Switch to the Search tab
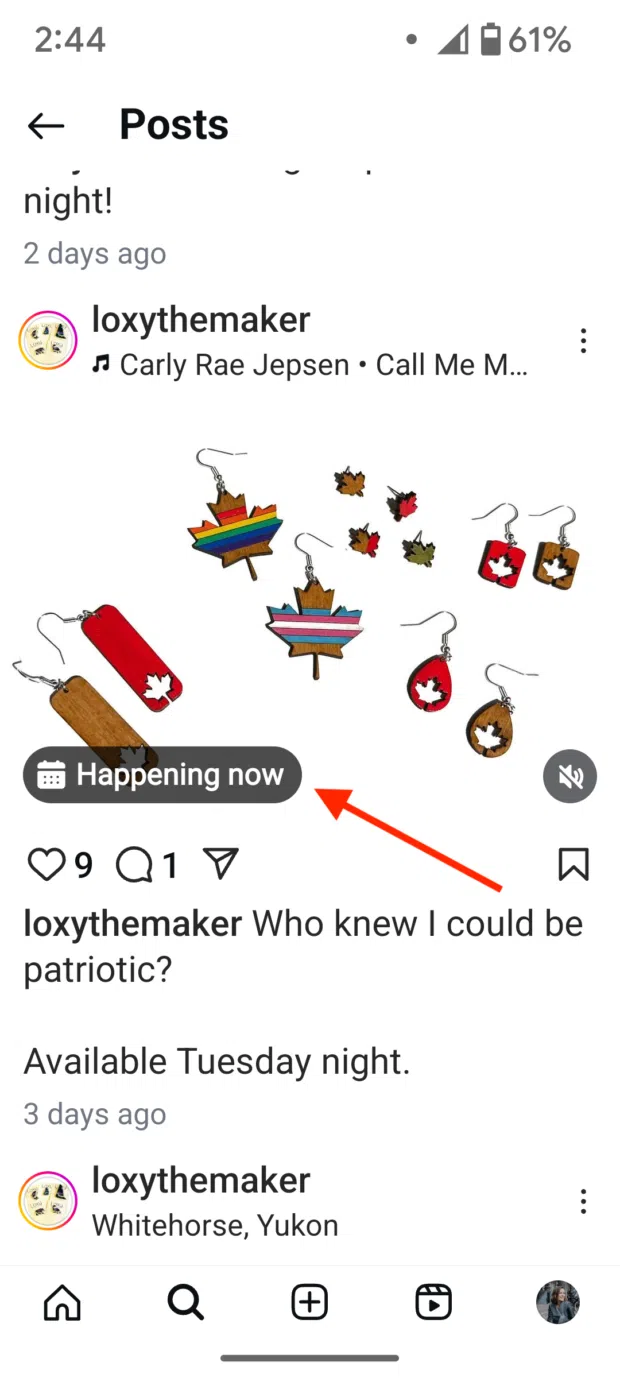Image resolution: width=620 pixels, height=1378 pixels. tap(186, 1302)
